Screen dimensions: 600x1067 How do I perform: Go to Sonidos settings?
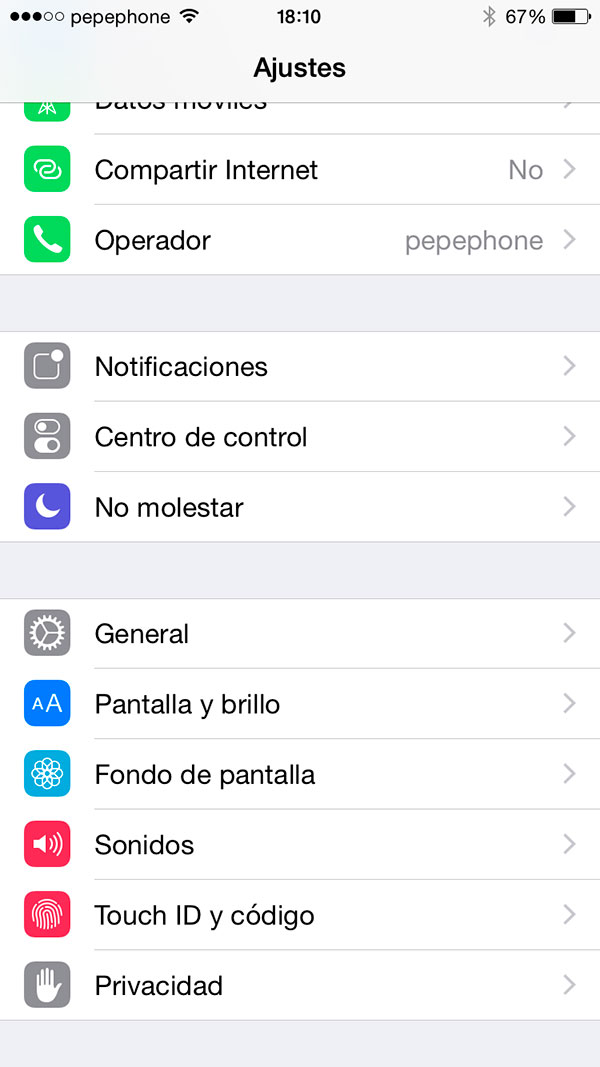point(300,844)
